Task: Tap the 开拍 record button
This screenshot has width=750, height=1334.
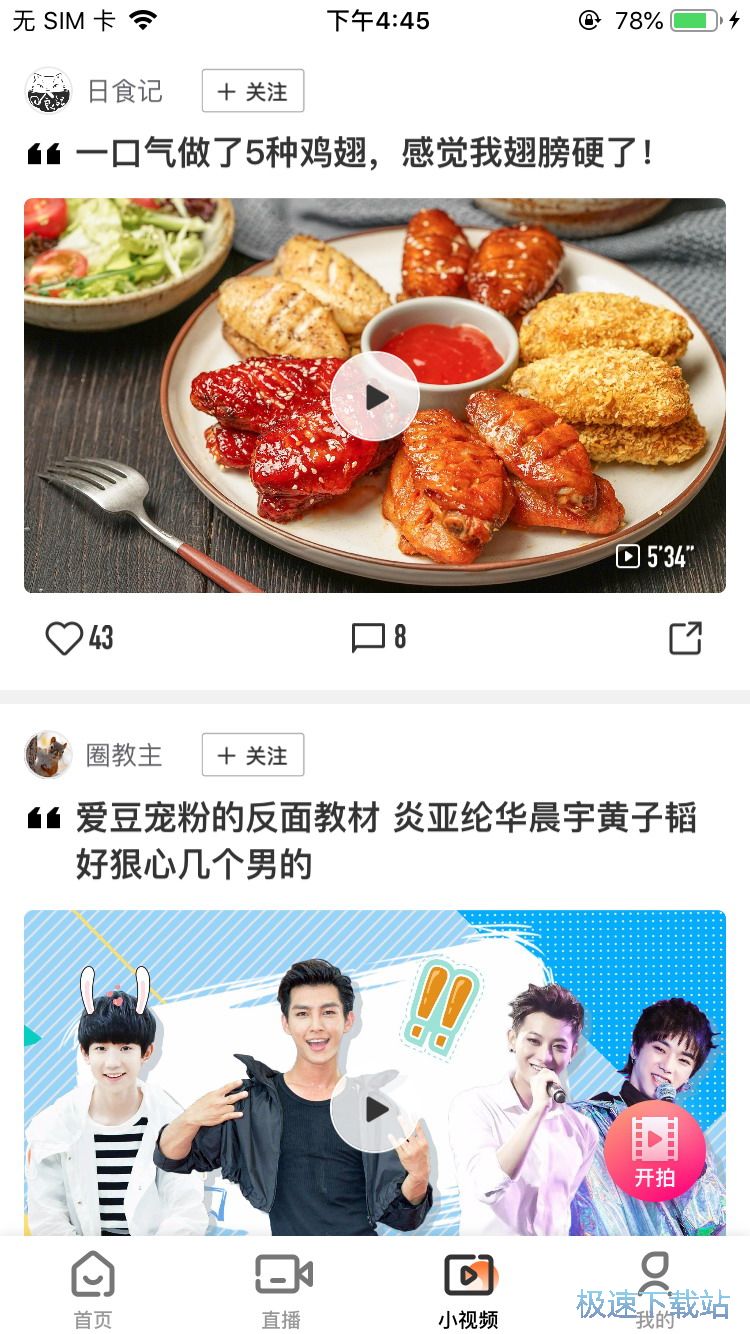Action: click(655, 1150)
